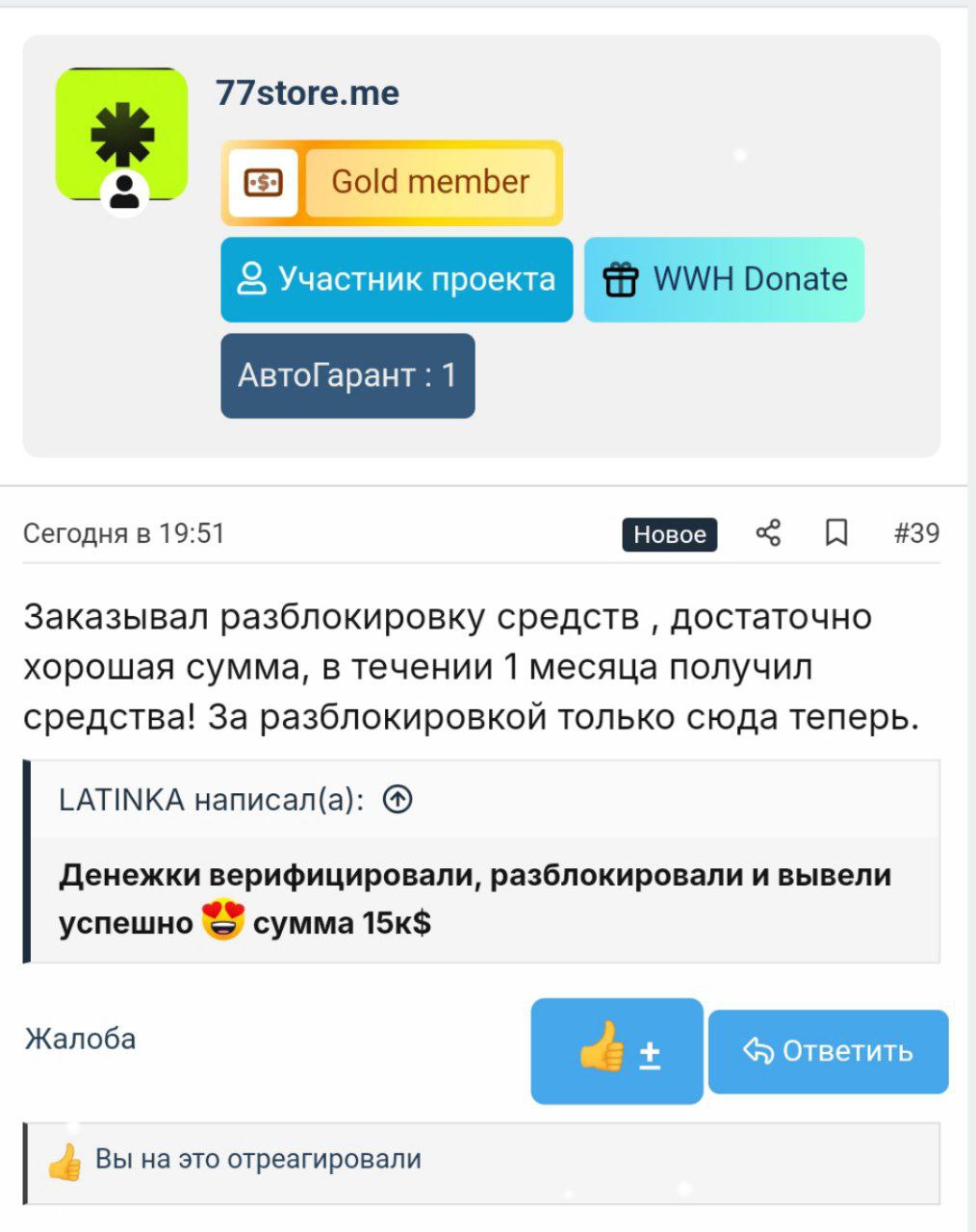Click the thumbs-up icon beside Вы на это отреагировали
The width and height of the screenshot is (976, 1232).
pyautogui.click(x=64, y=1161)
